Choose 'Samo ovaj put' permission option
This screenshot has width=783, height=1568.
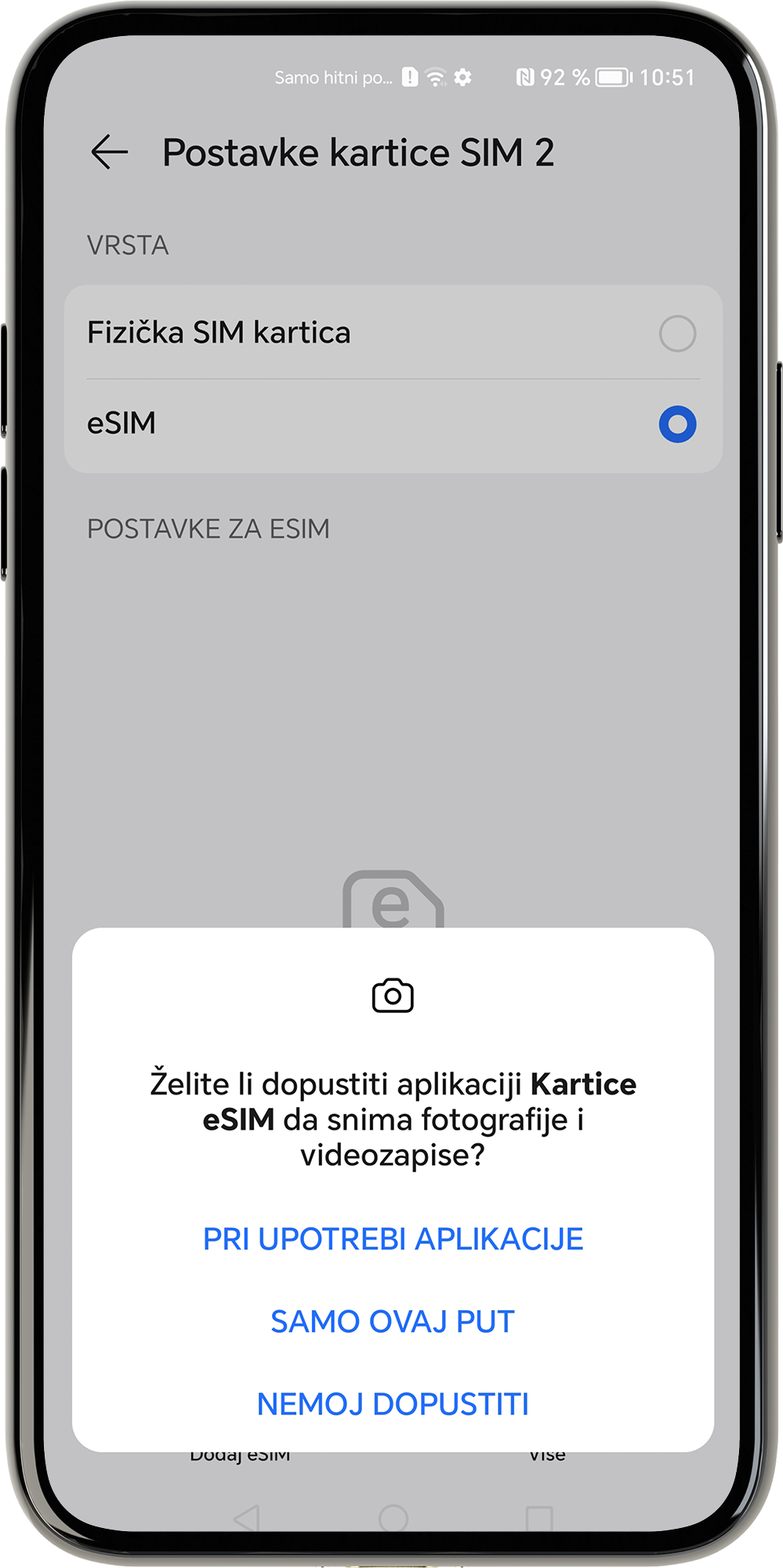(393, 1322)
